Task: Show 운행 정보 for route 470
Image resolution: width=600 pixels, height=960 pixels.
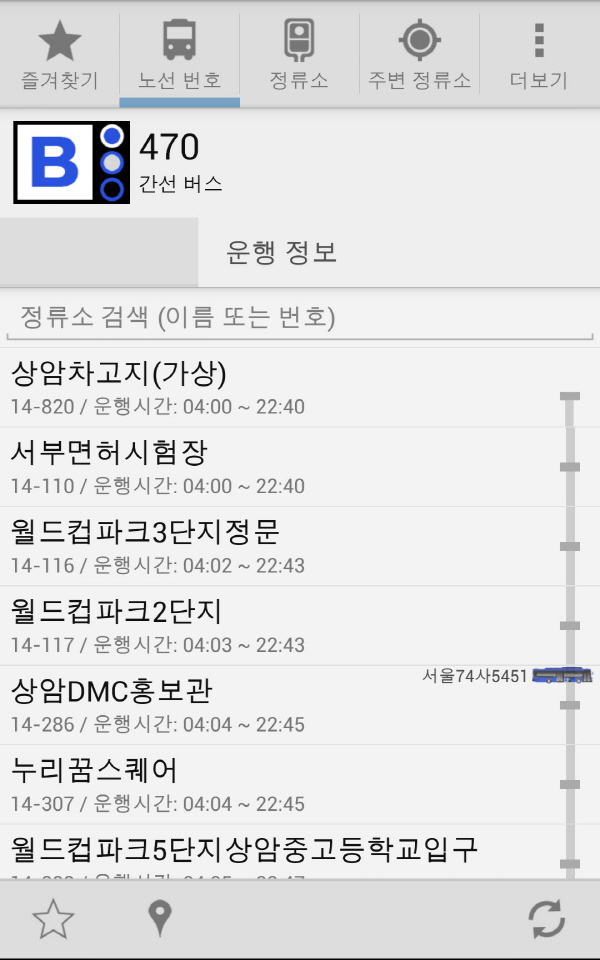Action: tap(282, 252)
